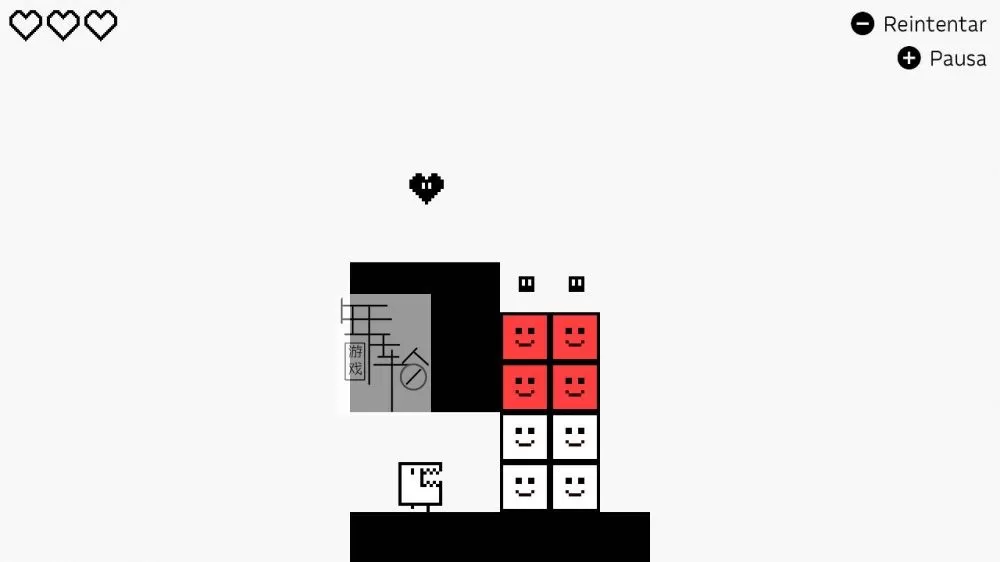Tap Reintentar to retry the level
1000x562 pixels.
[x=918, y=24]
